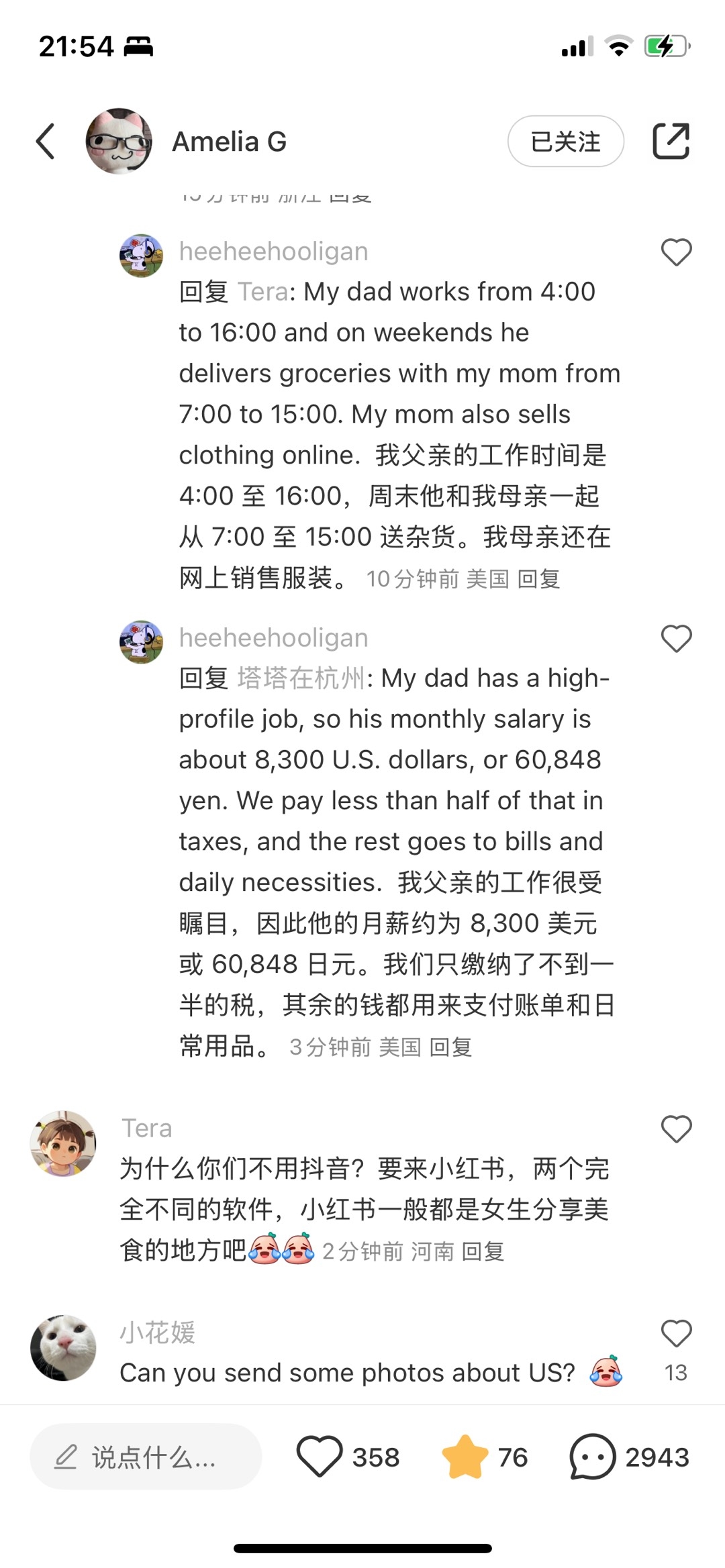Viewport: 725px width, 1568px height.
Task: View heeheehooligan's profile from the 8,300 dollars reply
Action: pos(141,642)
